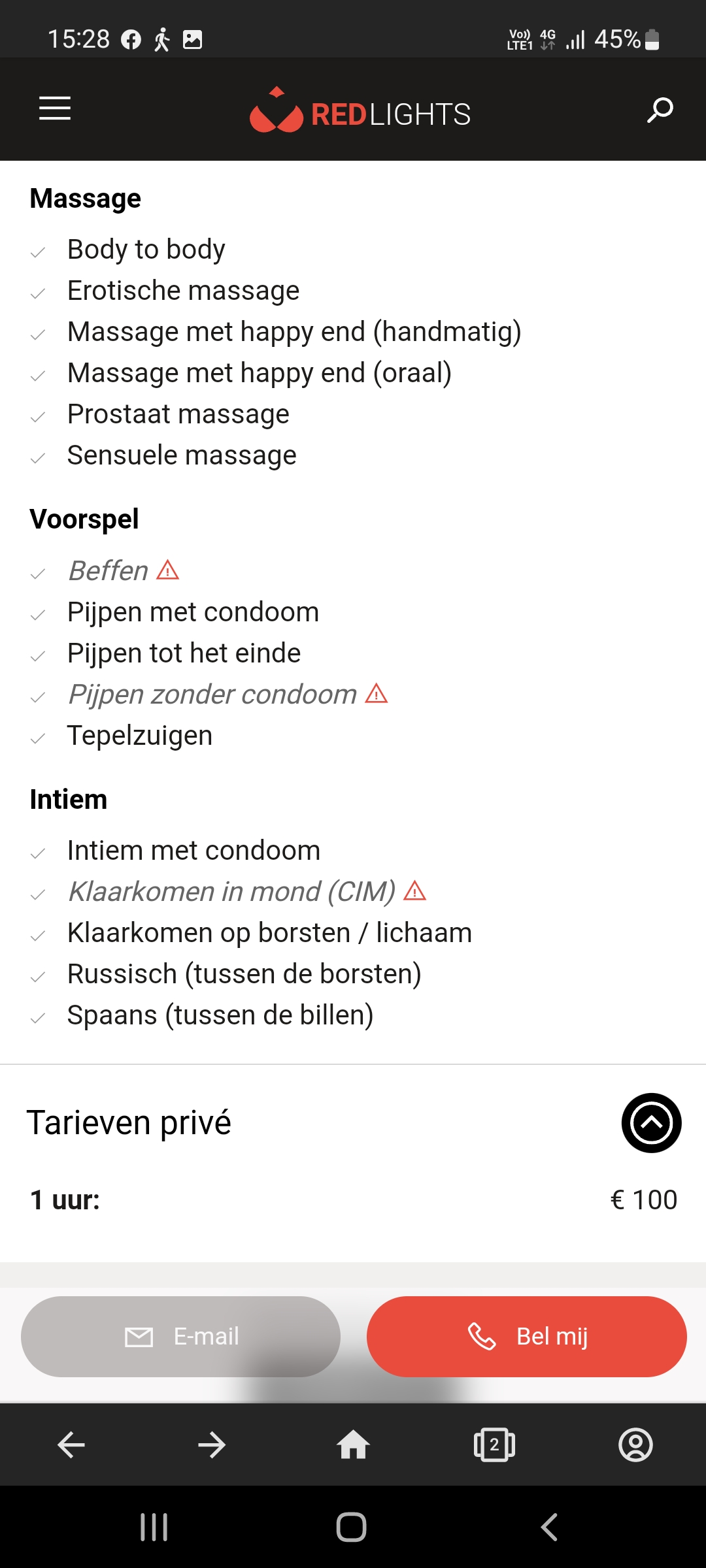Open the search magnifier

[x=660, y=110]
